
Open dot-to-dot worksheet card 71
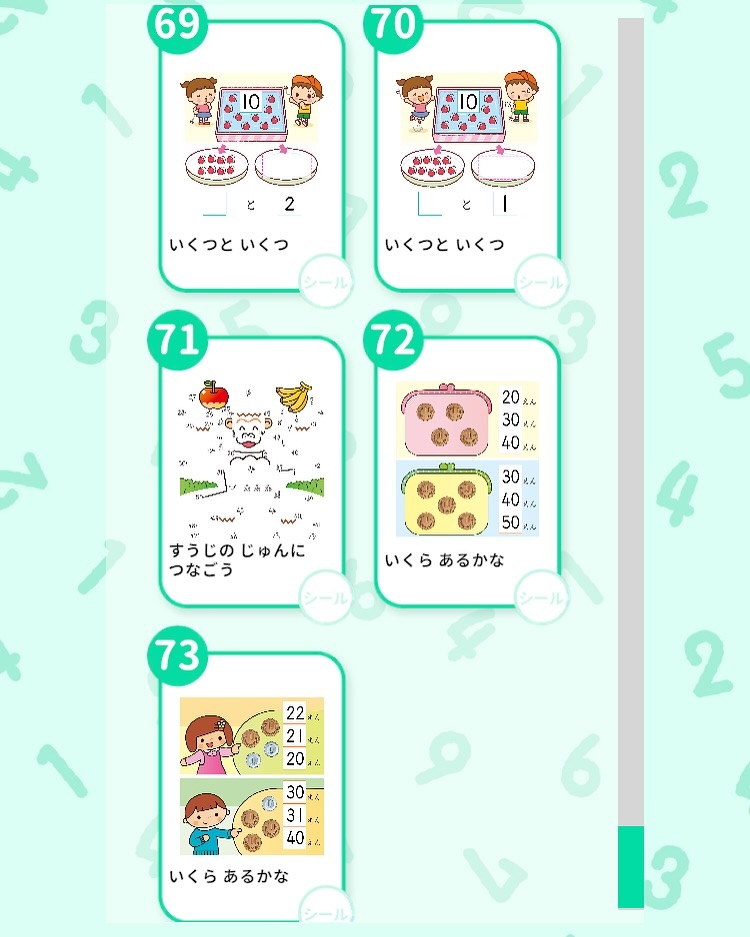(x=251, y=470)
